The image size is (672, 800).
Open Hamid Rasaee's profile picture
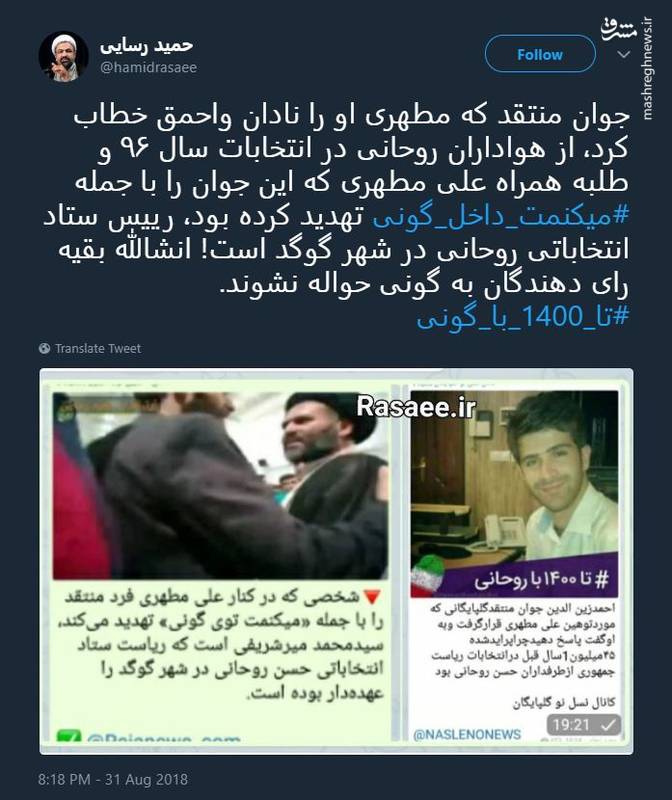(63, 56)
